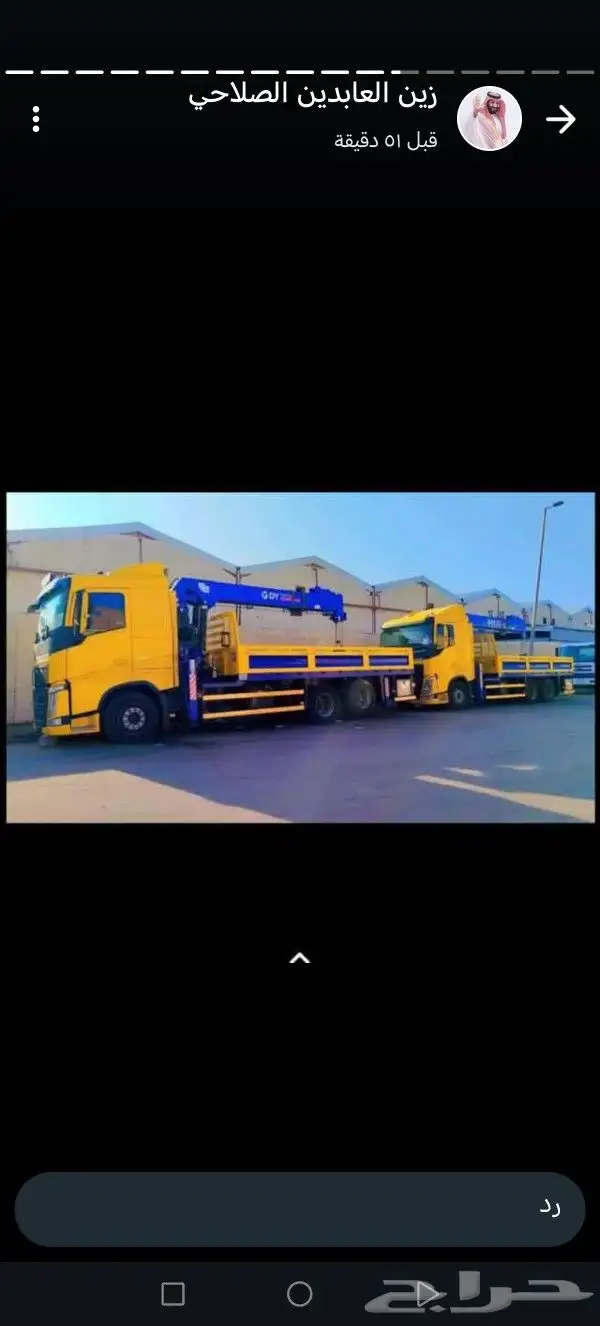Image resolution: width=600 pixels, height=1326 pixels.
Task: Go back using the top arrow
Action: 561,120
